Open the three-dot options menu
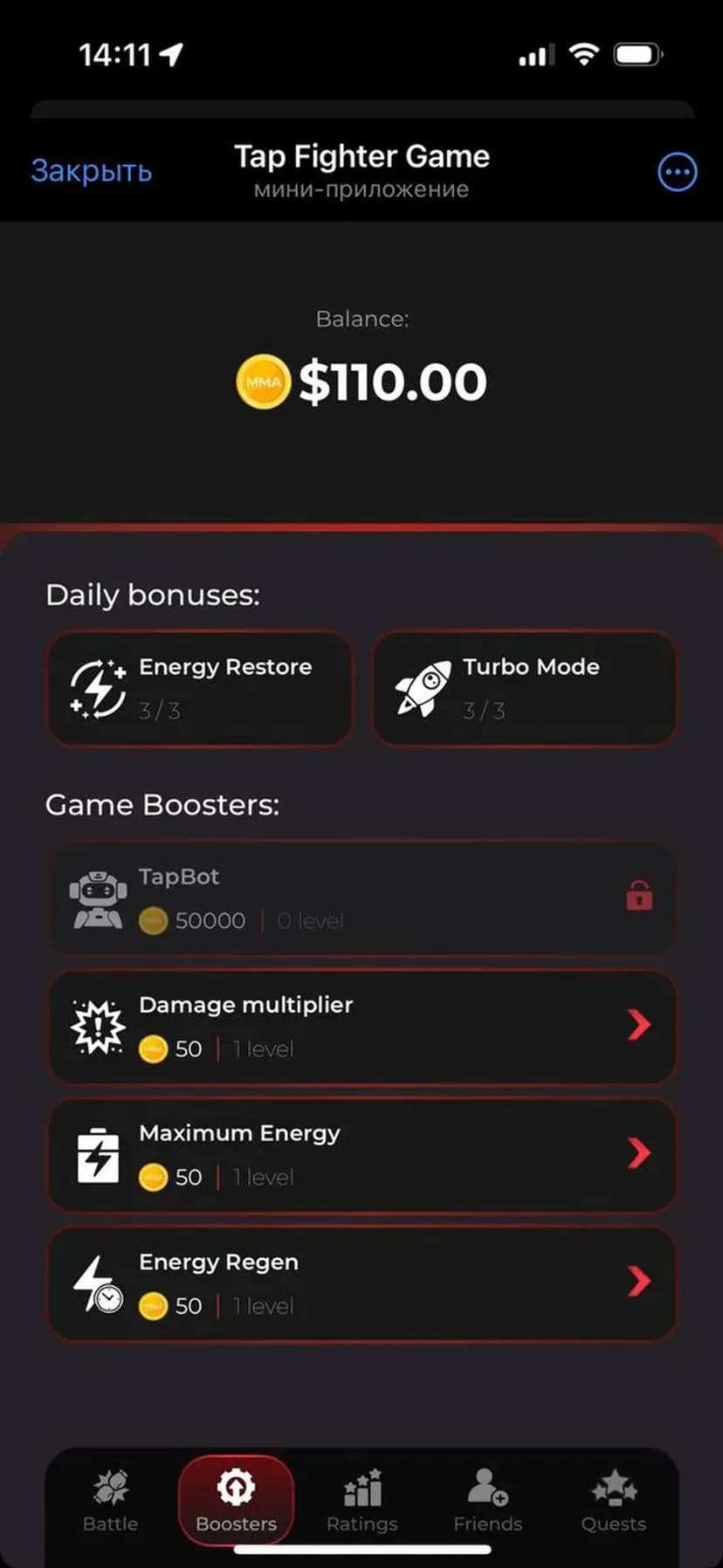 (677, 172)
